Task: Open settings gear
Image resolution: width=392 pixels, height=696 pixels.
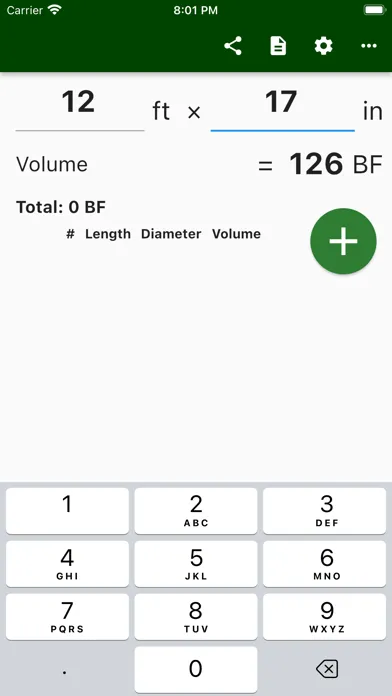Action: [x=324, y=46]
